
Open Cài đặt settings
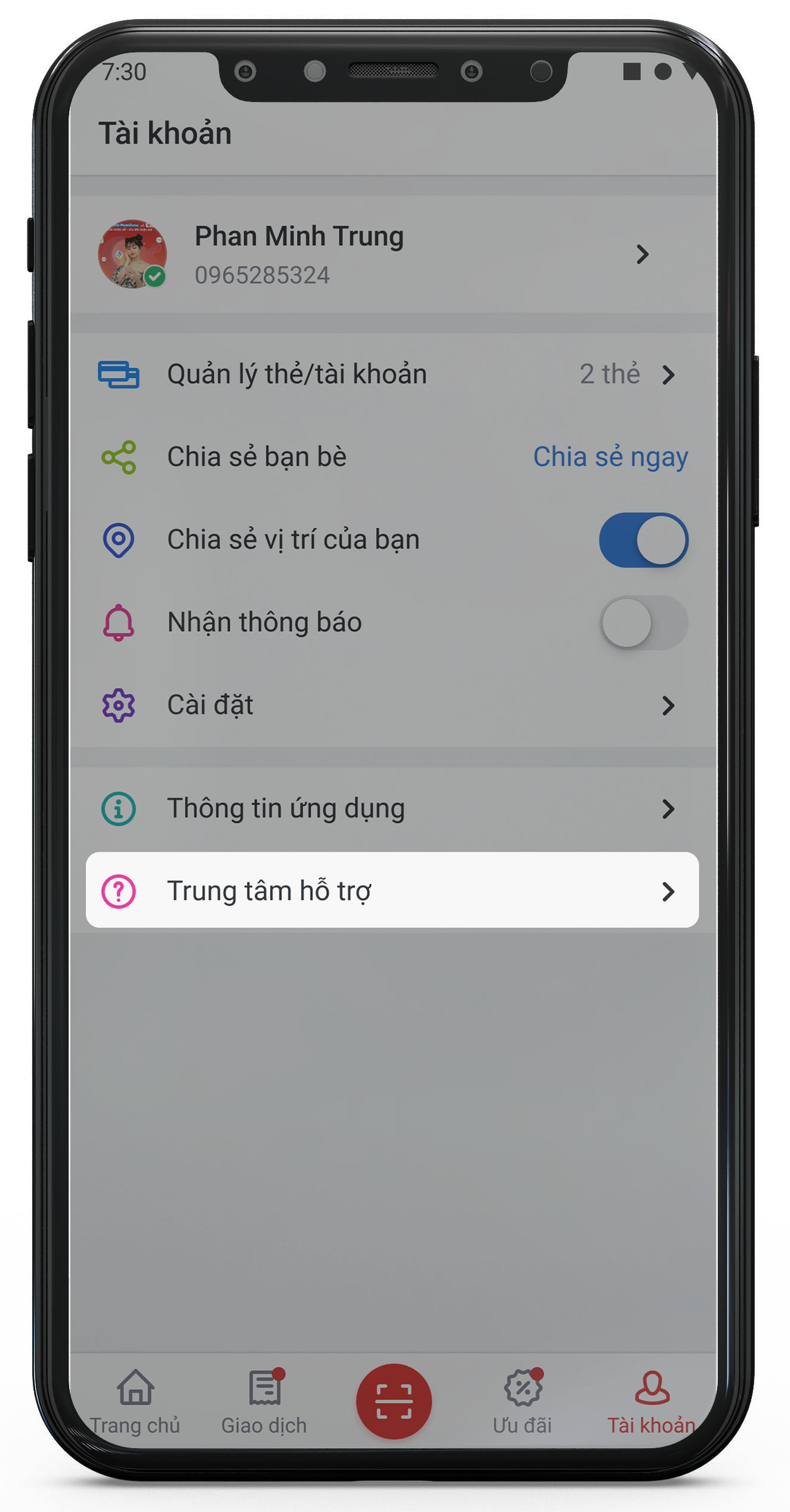click(x=388, y=706)
